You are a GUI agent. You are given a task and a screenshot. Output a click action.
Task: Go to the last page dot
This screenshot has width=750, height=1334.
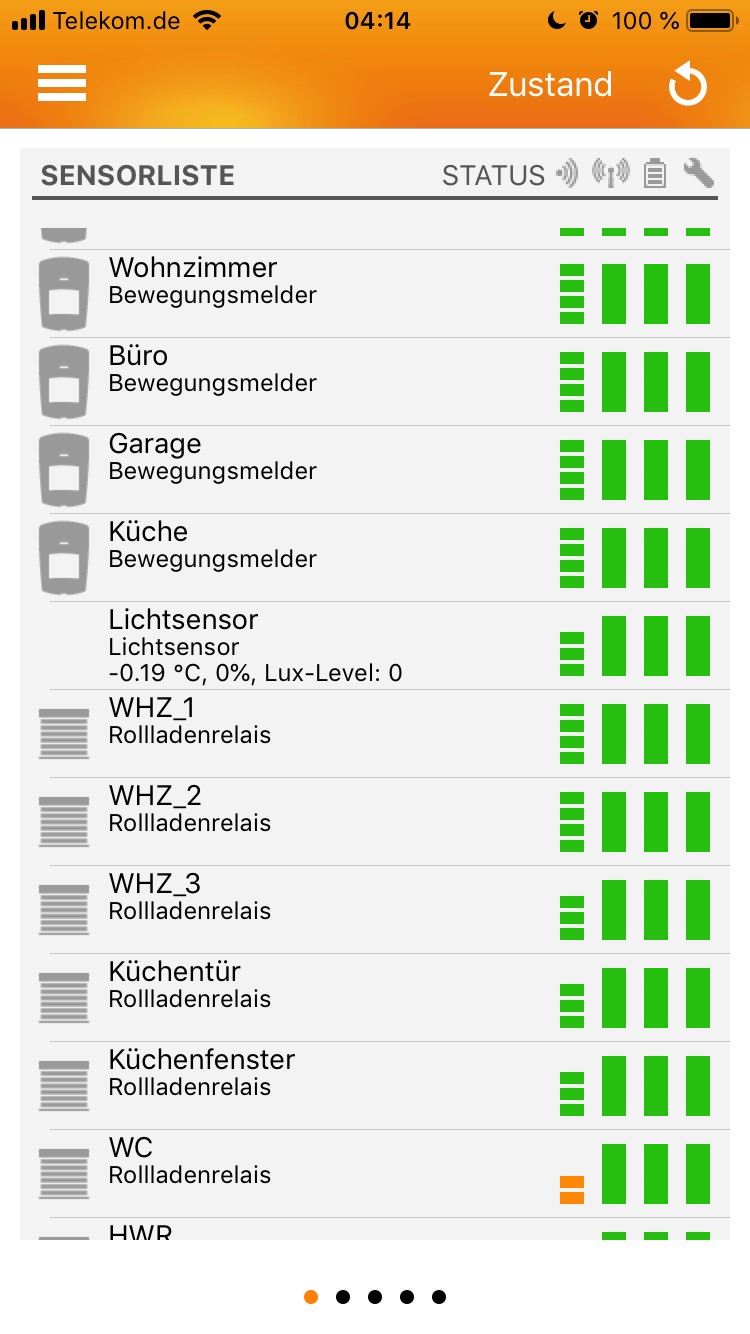[x=439, y=1297]
